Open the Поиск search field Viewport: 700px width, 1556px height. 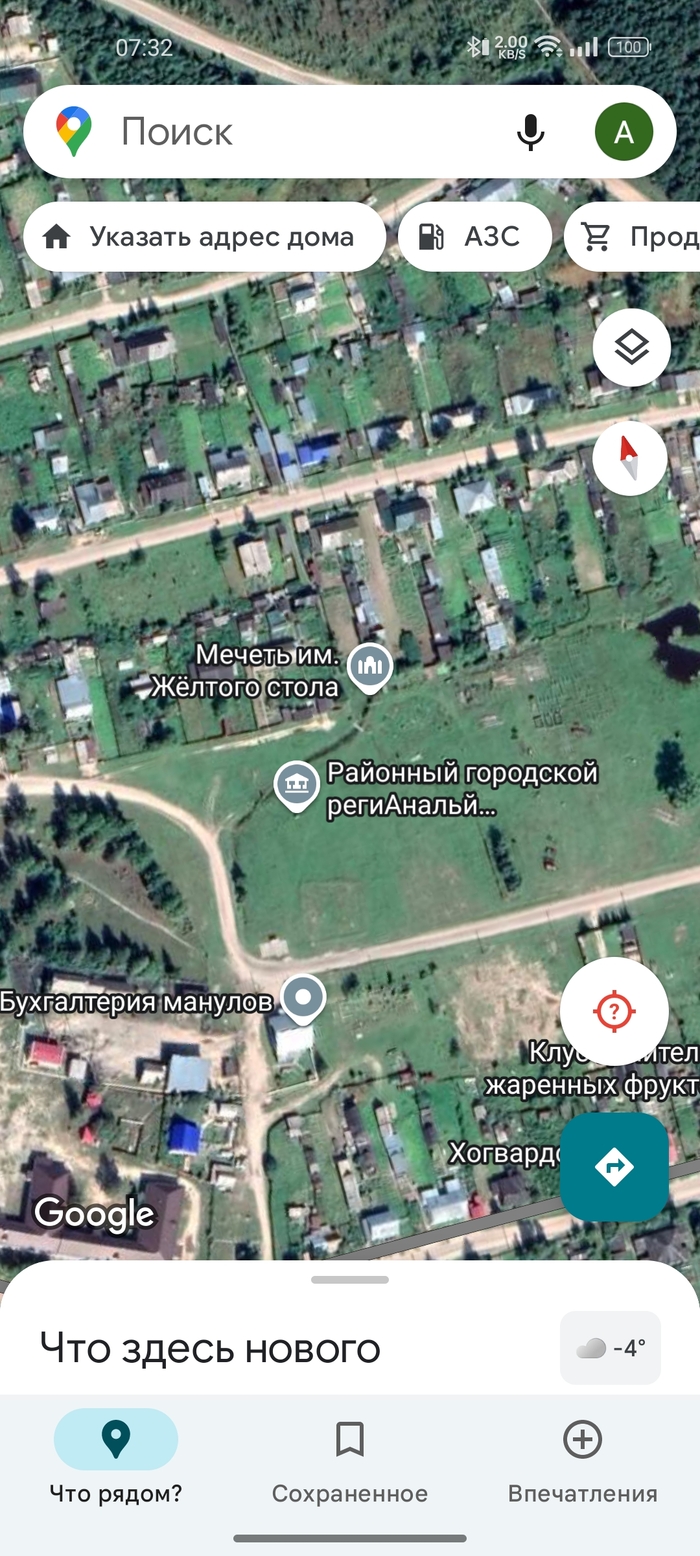click(x=300, y=131)
